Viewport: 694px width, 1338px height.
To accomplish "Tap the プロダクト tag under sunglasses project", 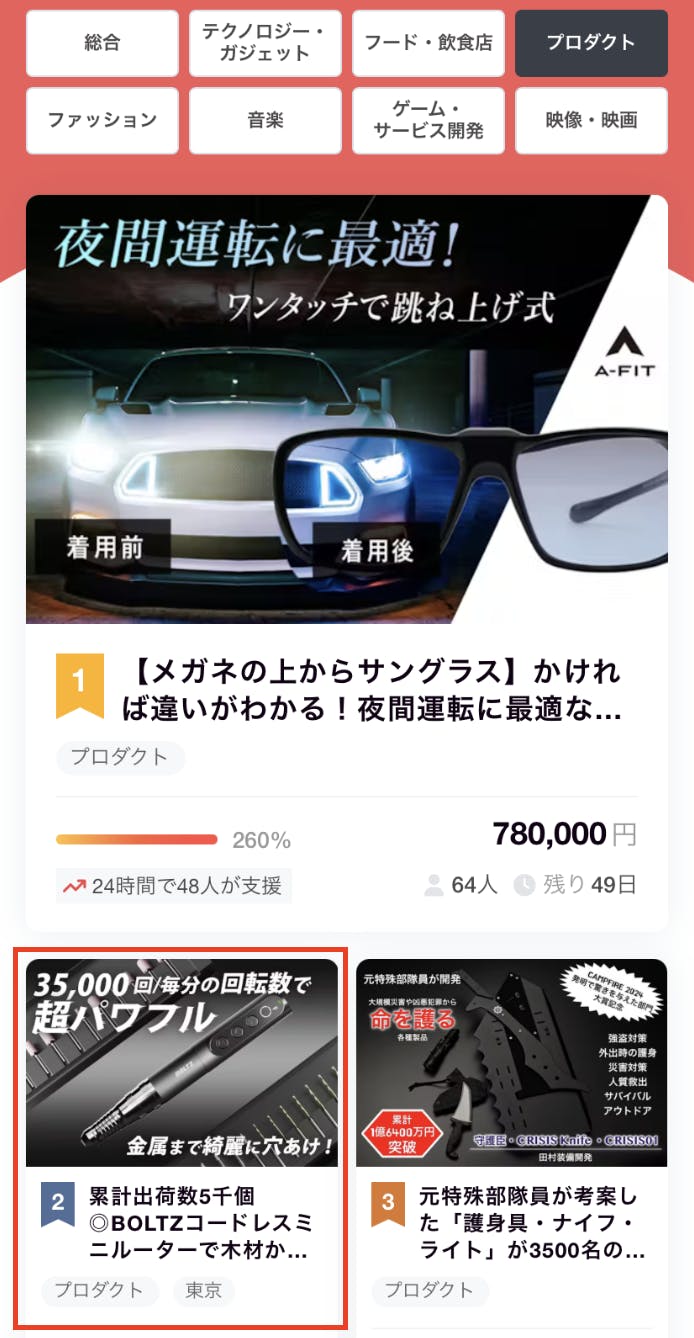I will tap(120, 757).
